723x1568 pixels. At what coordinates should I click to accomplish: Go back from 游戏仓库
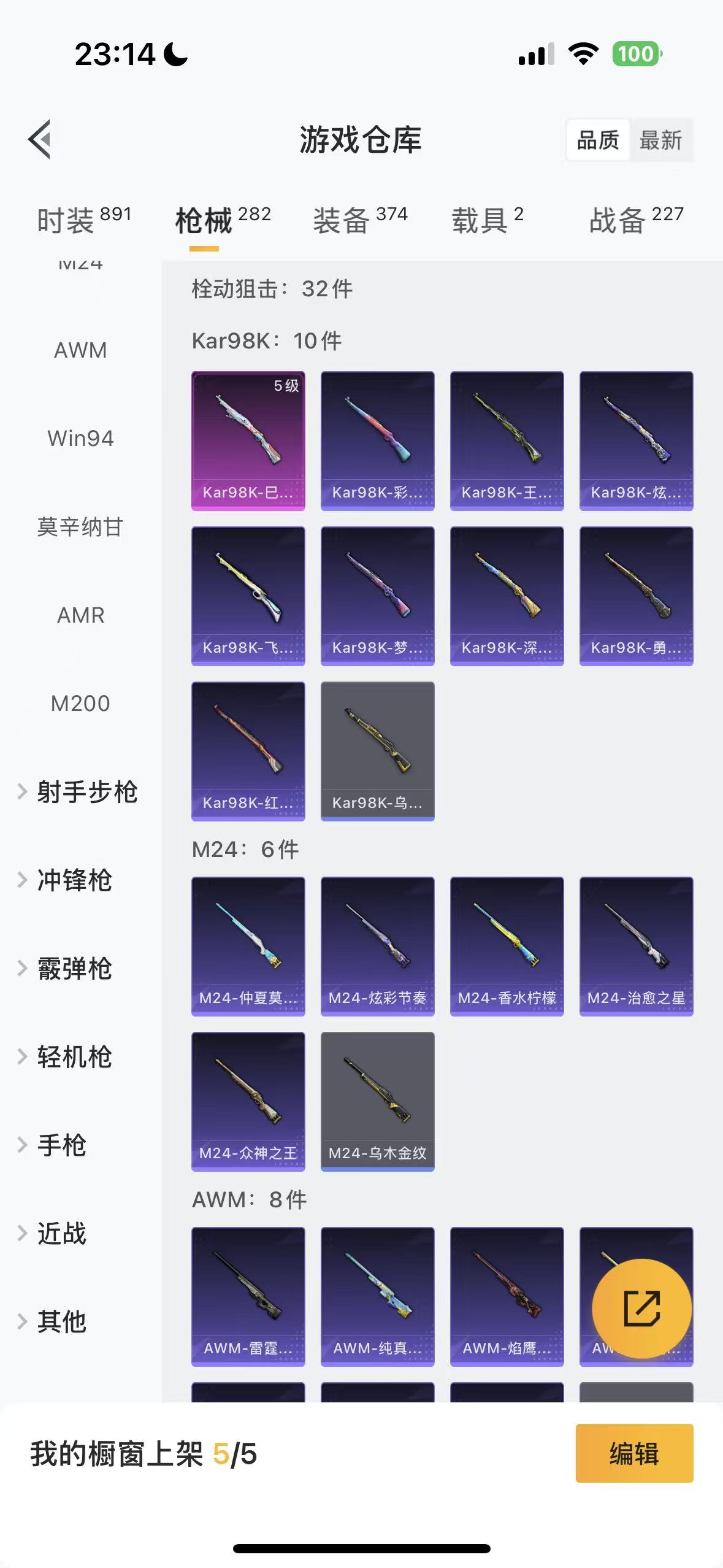tap(40, 139)
